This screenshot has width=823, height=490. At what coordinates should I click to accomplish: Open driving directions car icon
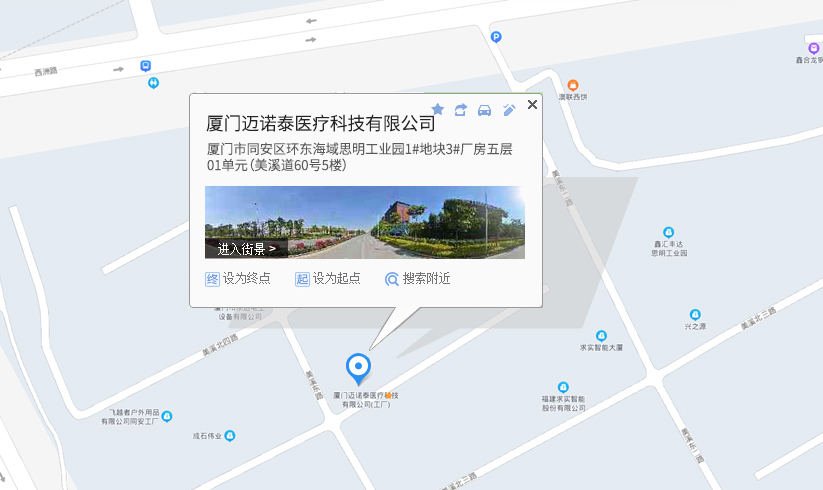pos(484,109)
